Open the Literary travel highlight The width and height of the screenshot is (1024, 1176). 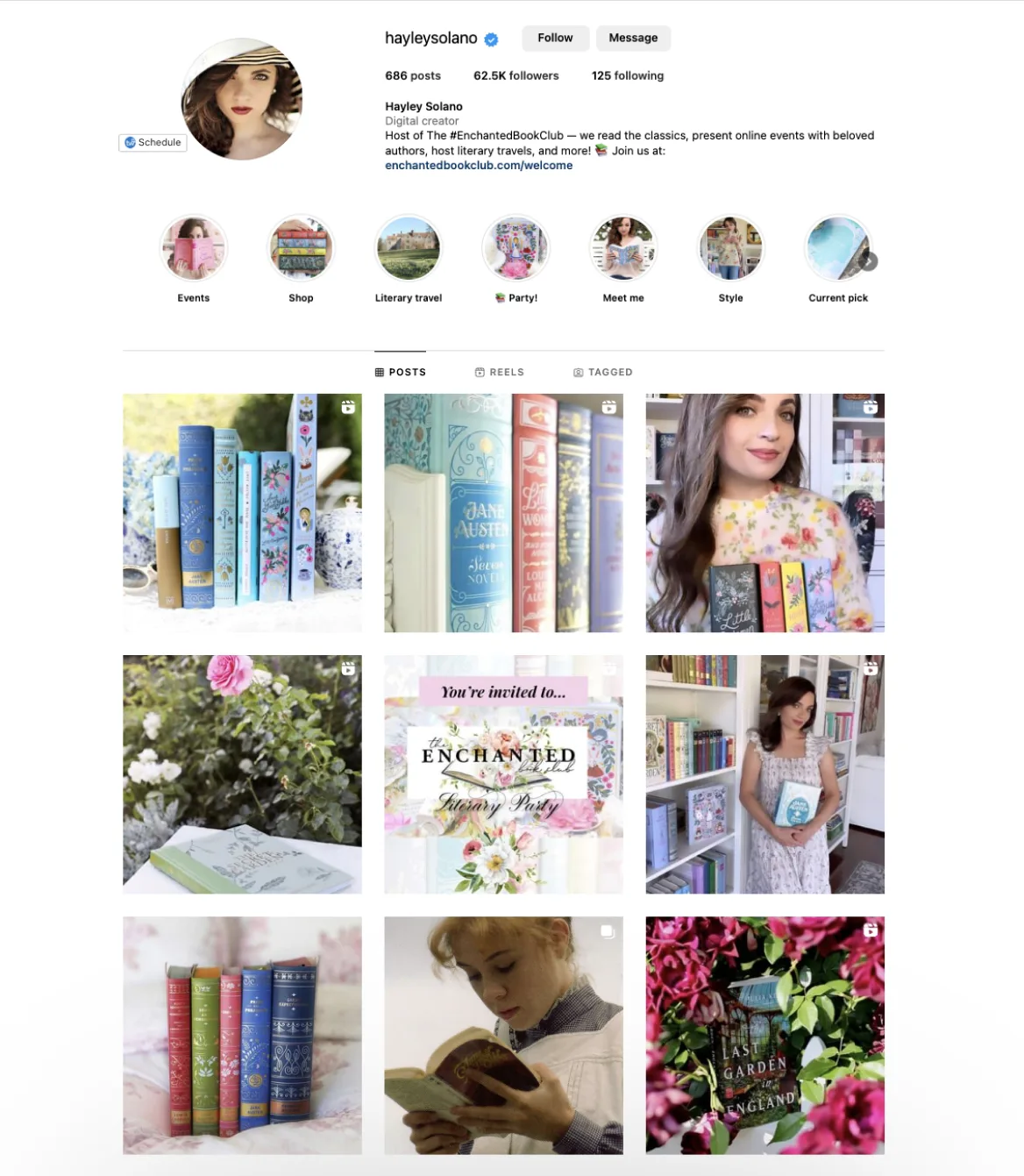[409, 248]
